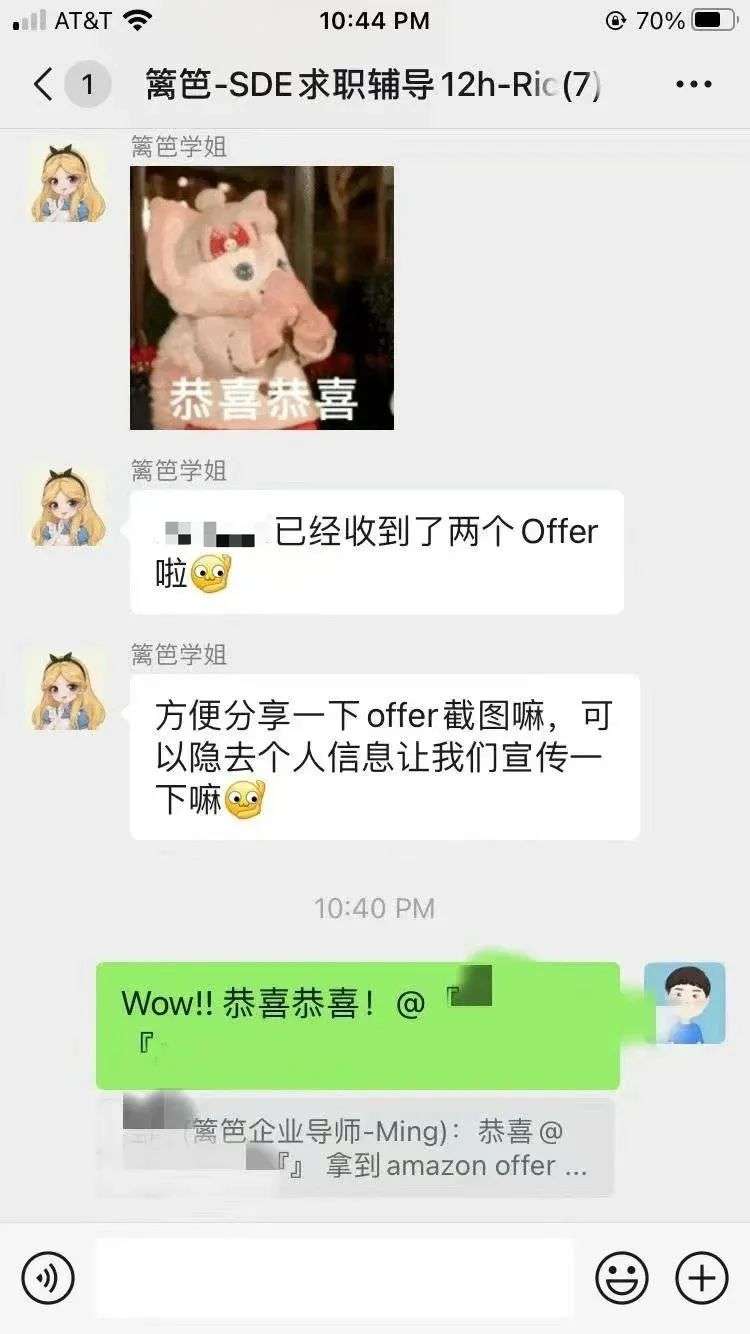This screenshot has height=1334, width=750.
Task: Open my profile avatar beside the green message
Action: click(685, 1003)
